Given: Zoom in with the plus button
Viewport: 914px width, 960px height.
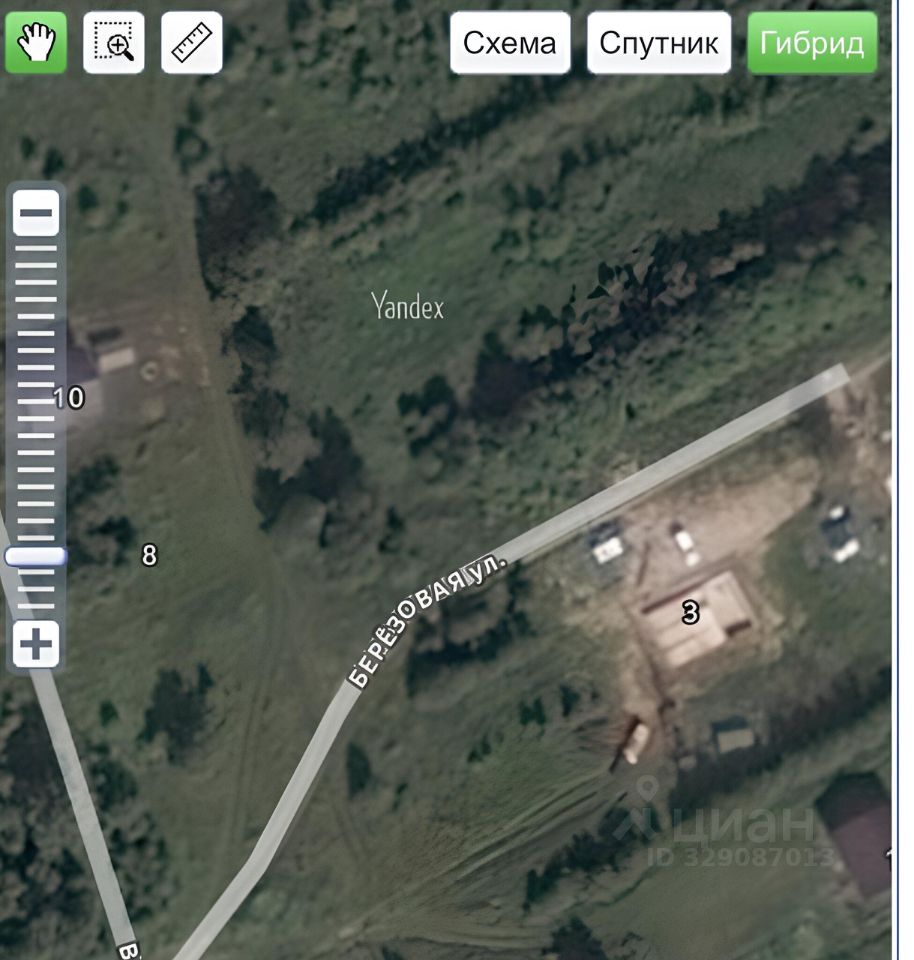Looking at the screenshot, I should [37, 644].
